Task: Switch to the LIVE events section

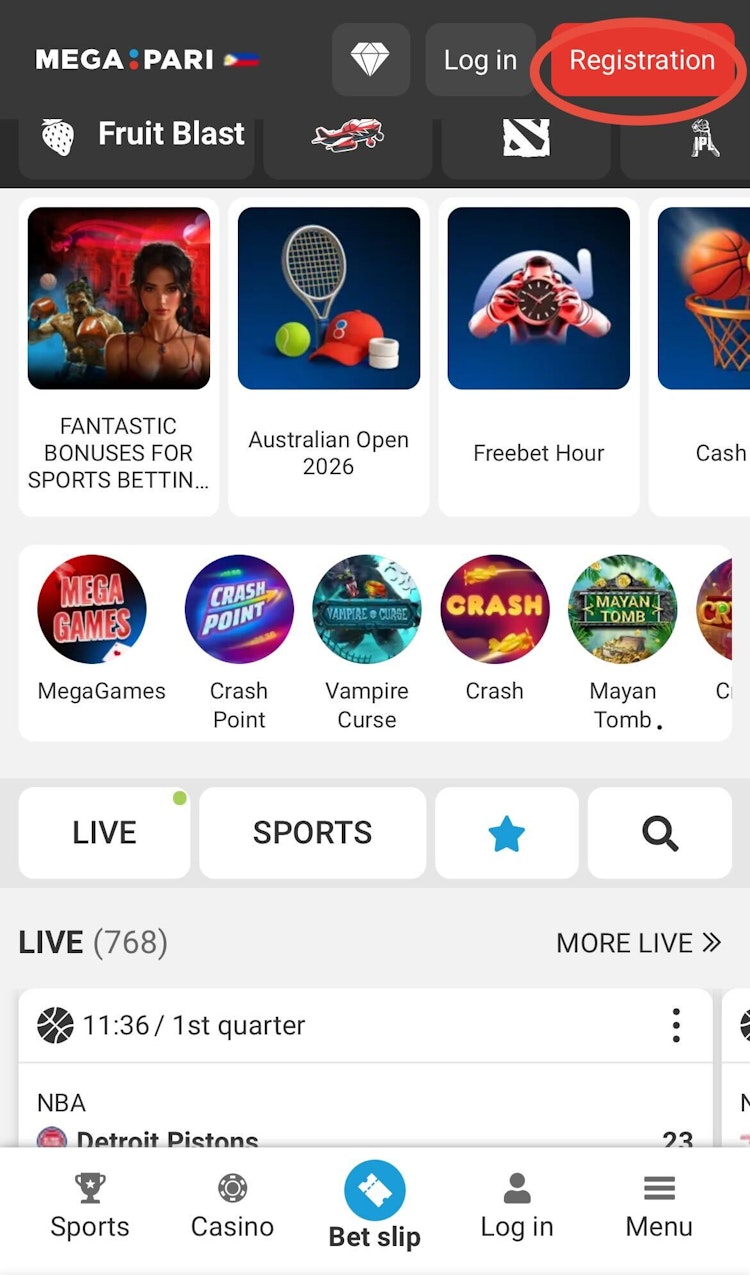Action: coord(104,833)
